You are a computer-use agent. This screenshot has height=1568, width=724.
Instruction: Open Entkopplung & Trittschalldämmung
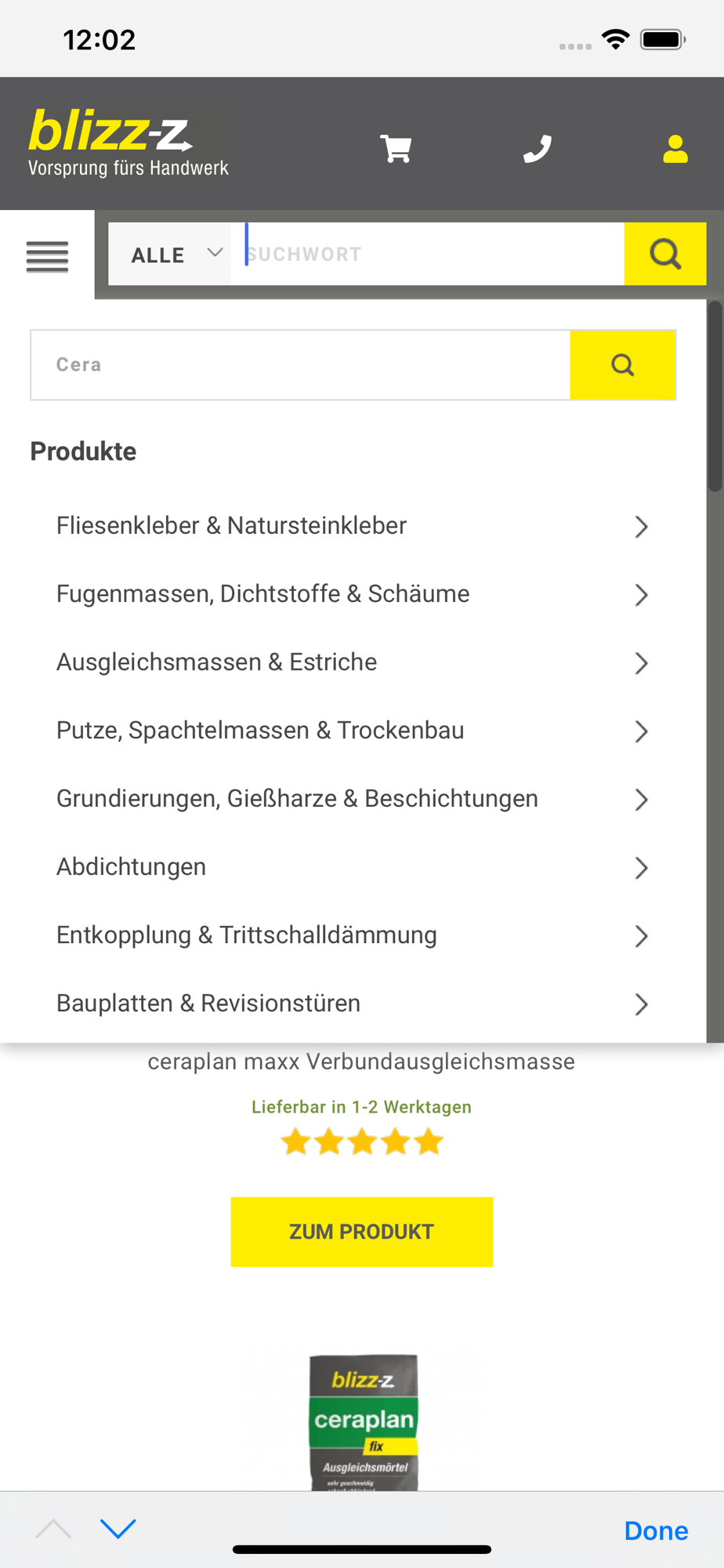pyautogui.click(x=353, y=935)
